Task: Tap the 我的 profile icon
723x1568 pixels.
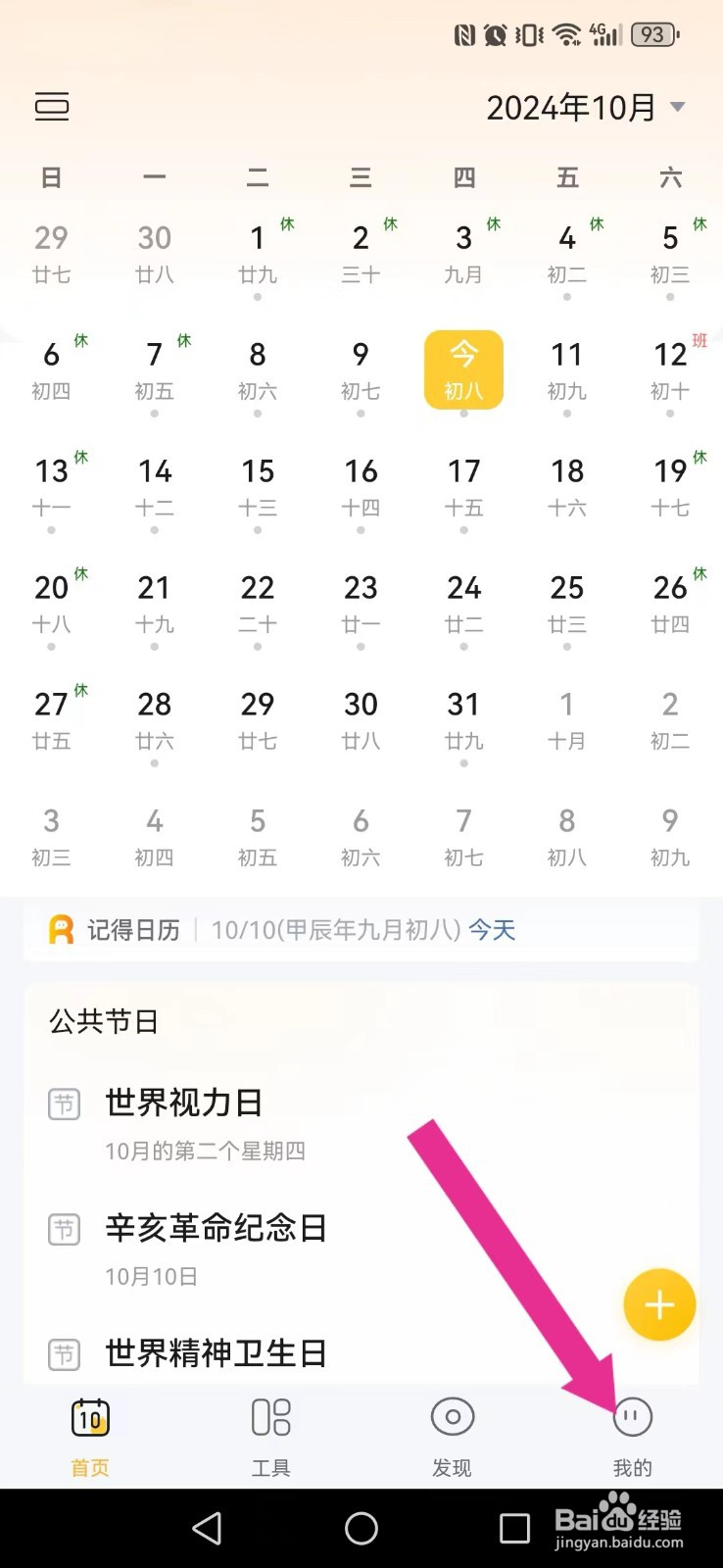Action: (x=632, y=1417)
